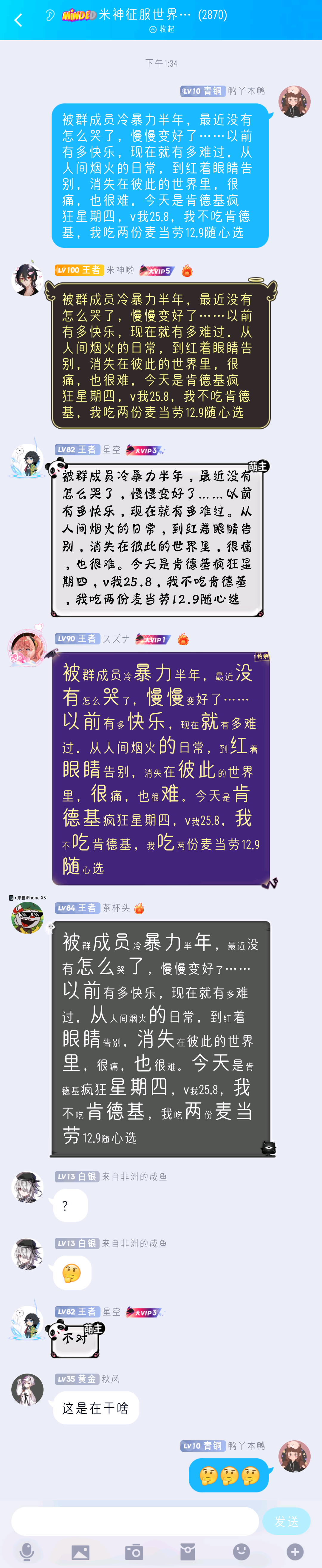Open 米神哟's profile avatar
The image size is (322, 1568).
click(27, 279)
